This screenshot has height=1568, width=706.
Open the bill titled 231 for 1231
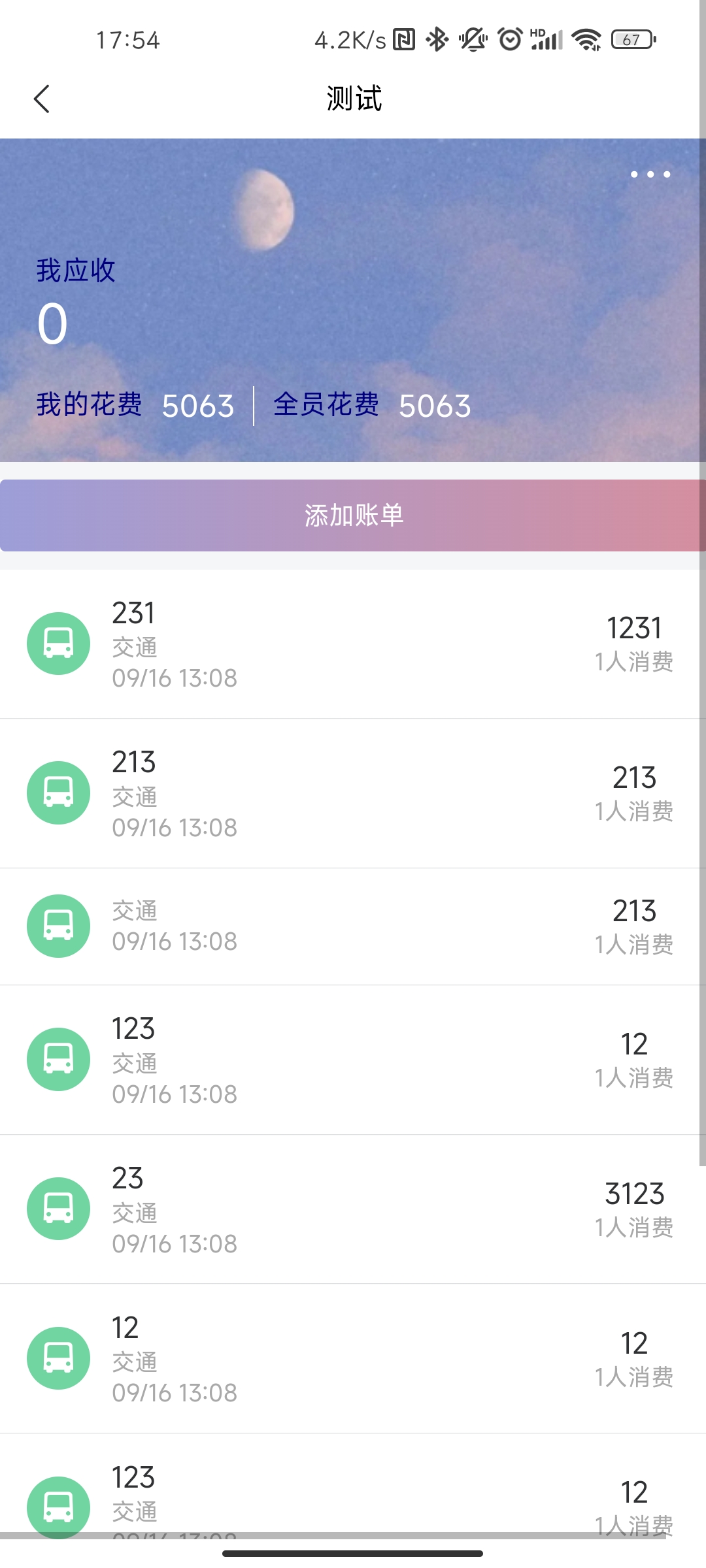[x=353, y=644]
